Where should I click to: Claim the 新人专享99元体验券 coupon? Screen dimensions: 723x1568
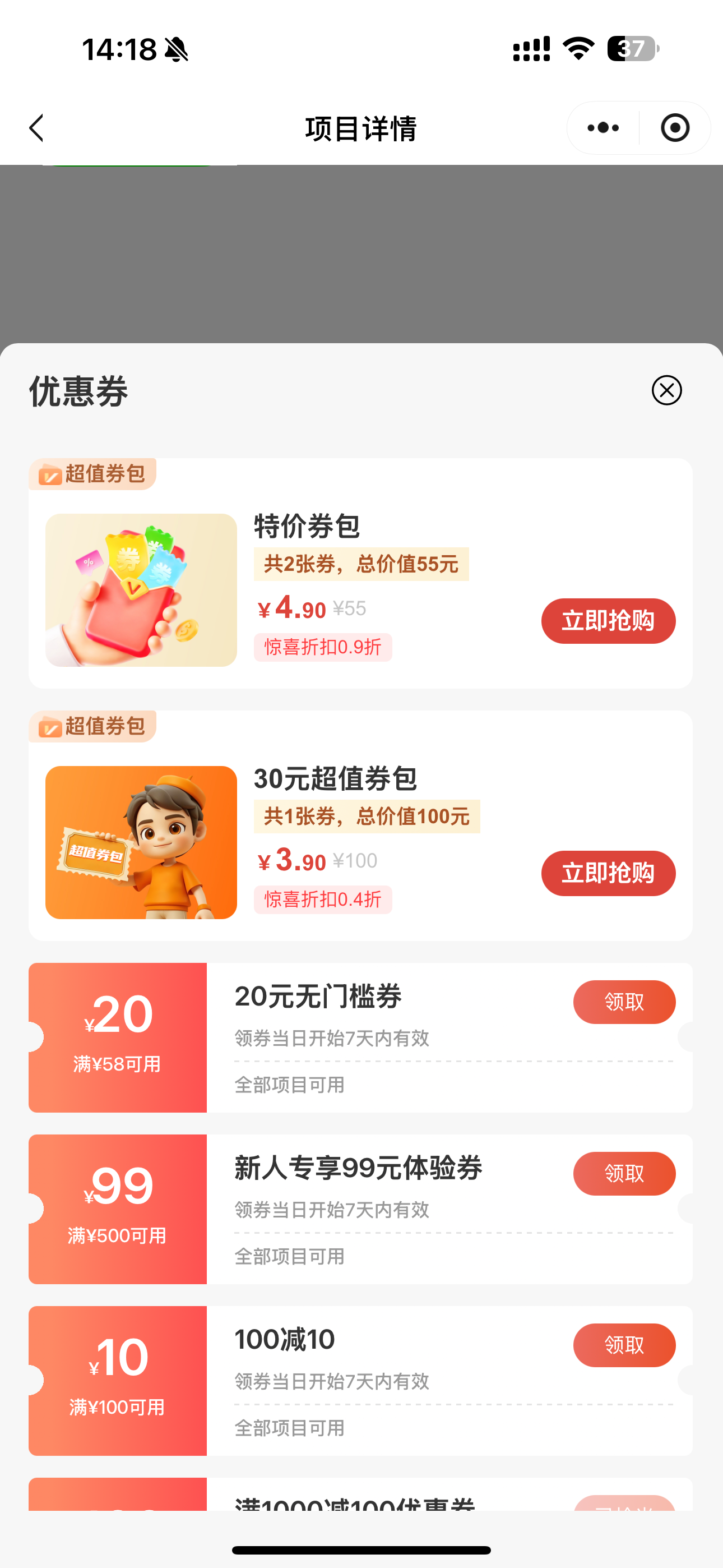point(624,1174)
